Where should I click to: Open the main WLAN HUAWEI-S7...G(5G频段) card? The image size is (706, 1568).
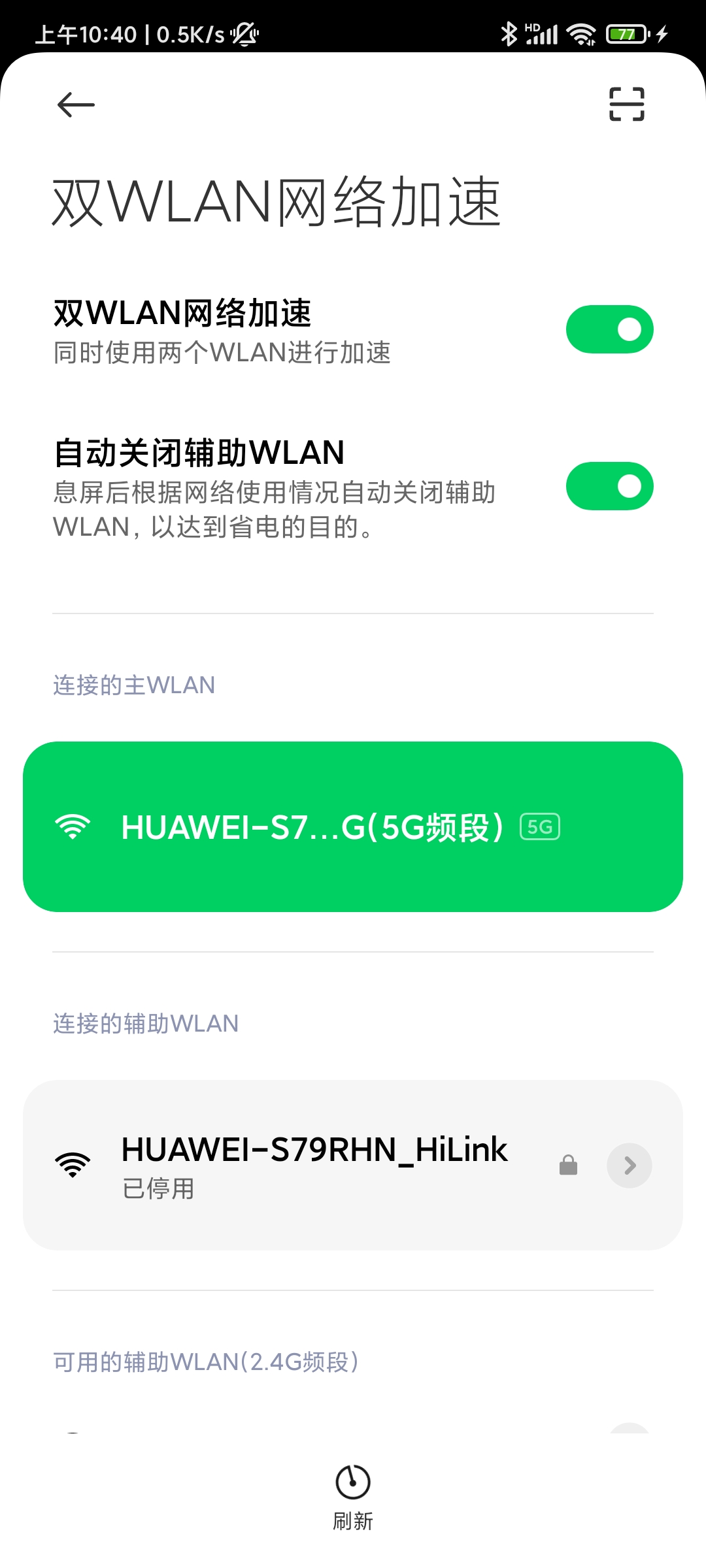click(x=353, y=826)
